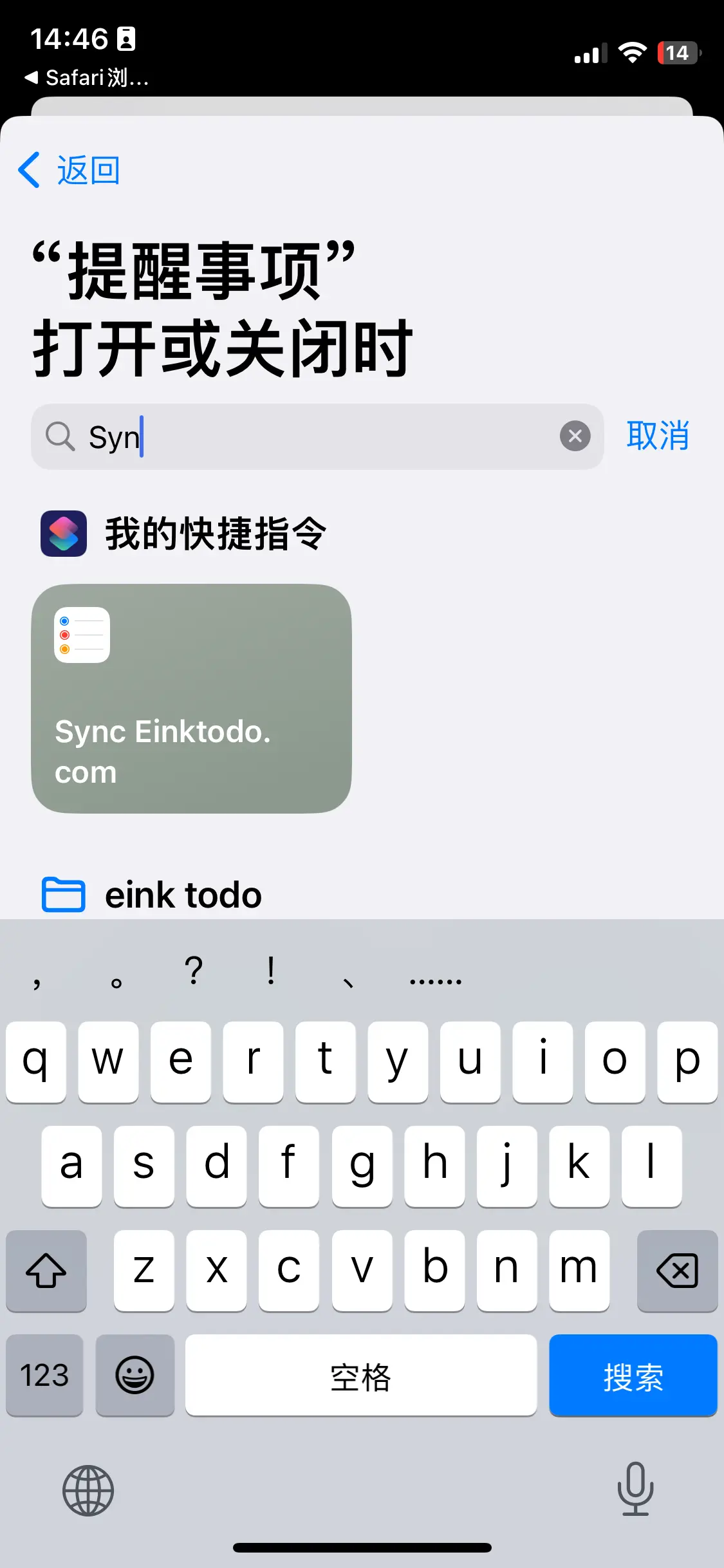
Task: Start dictation with the microphone icon
Action: click(x=635, y=1490)
